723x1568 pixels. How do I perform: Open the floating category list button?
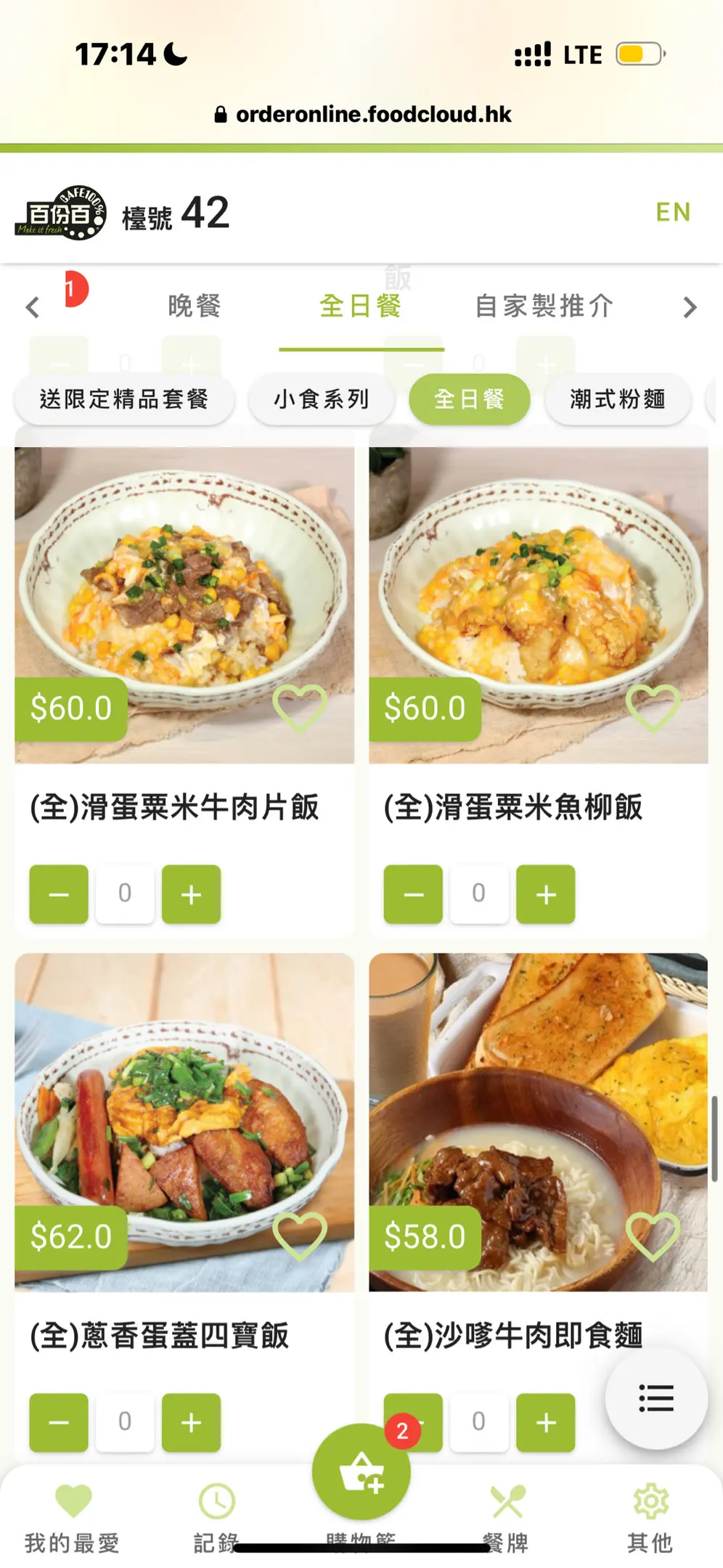[x=656, y=1398]
